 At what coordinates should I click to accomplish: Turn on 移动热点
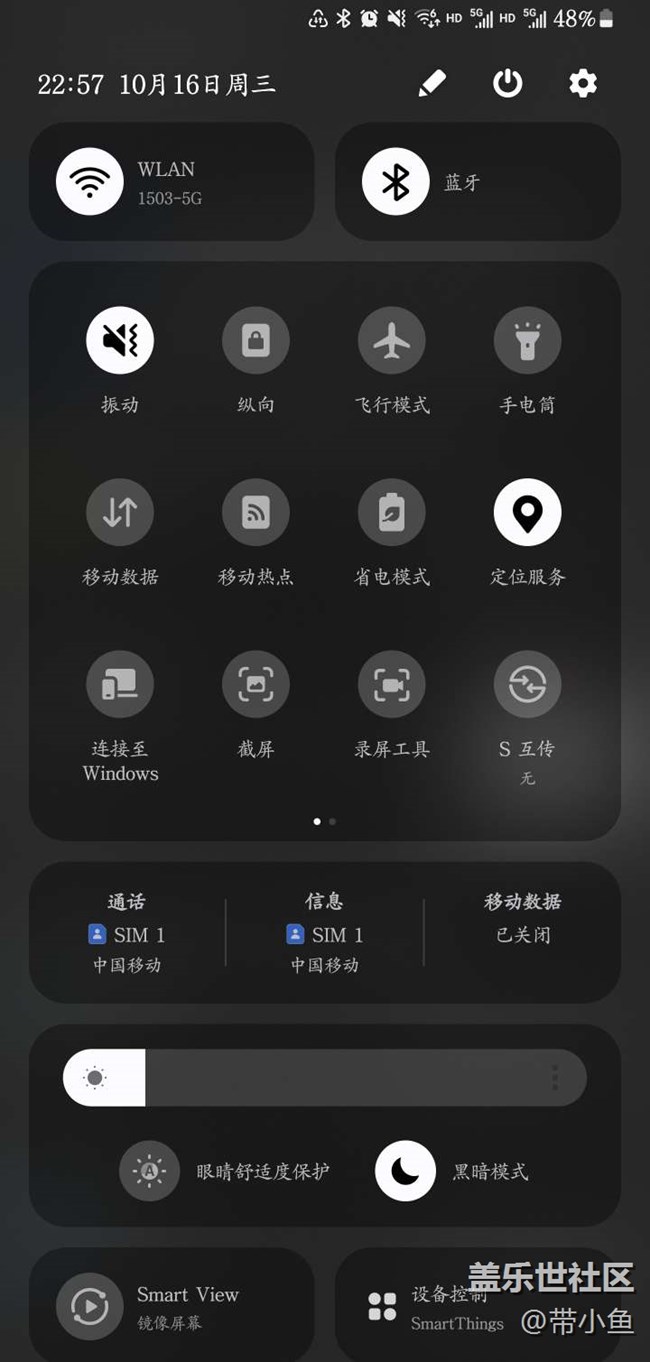(256, 513)
